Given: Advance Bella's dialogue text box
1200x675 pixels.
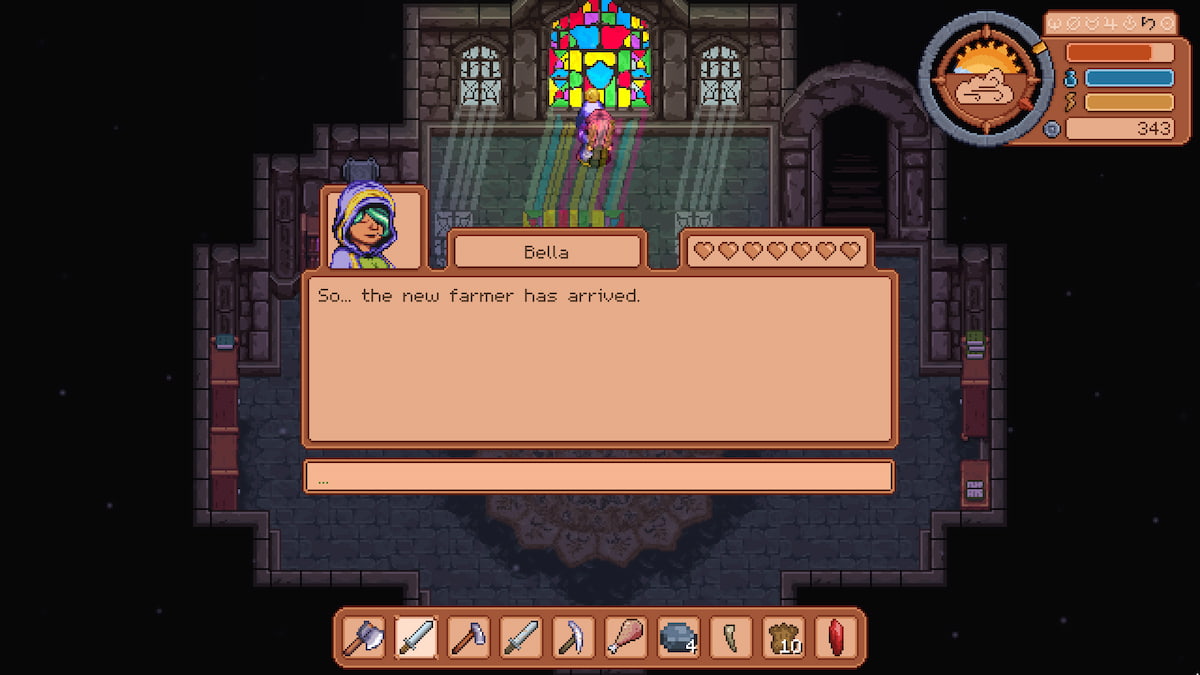Looking at the screenshot, I should (598, 358).
